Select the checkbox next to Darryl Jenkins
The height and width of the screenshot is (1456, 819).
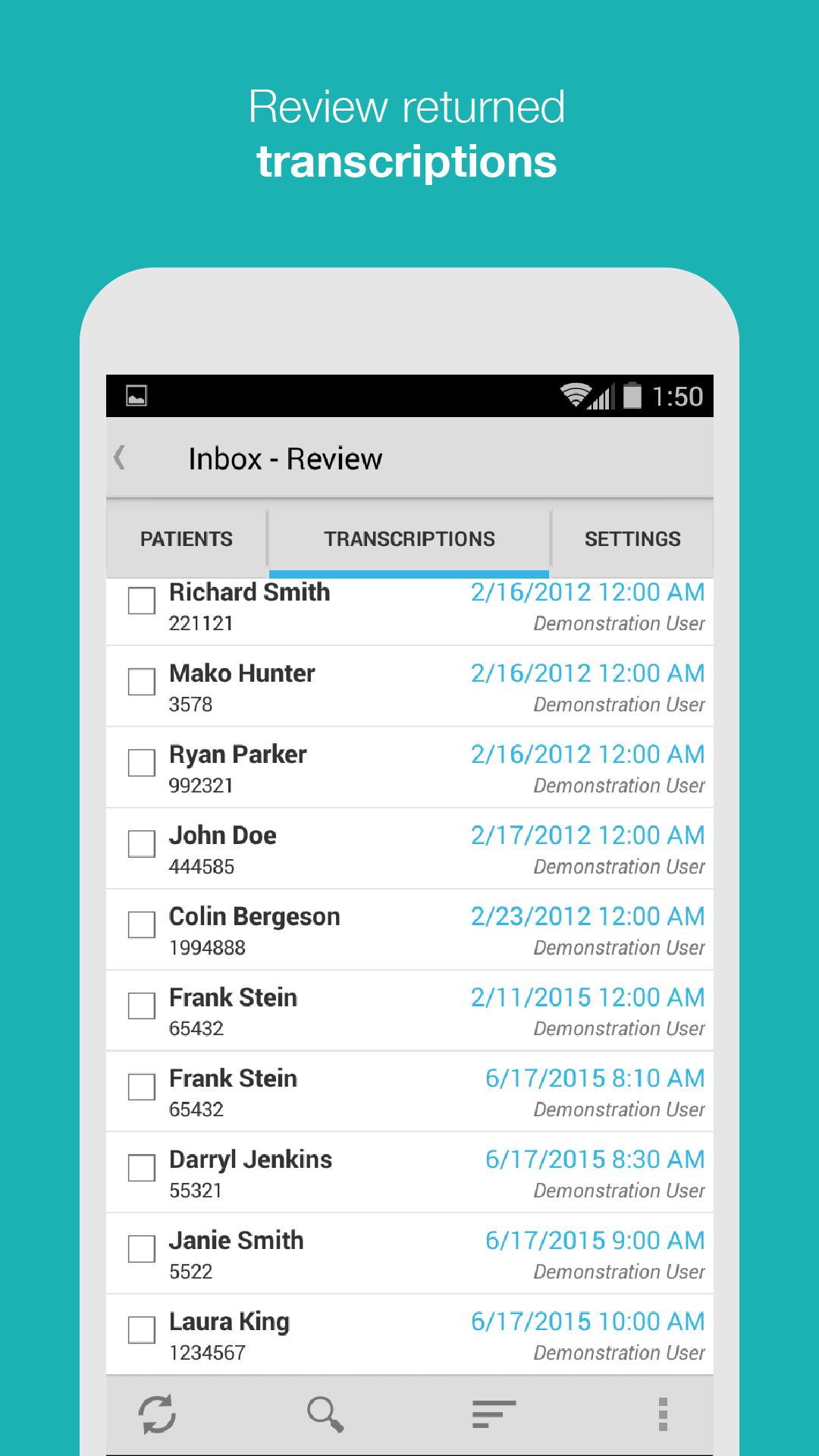141,1169
